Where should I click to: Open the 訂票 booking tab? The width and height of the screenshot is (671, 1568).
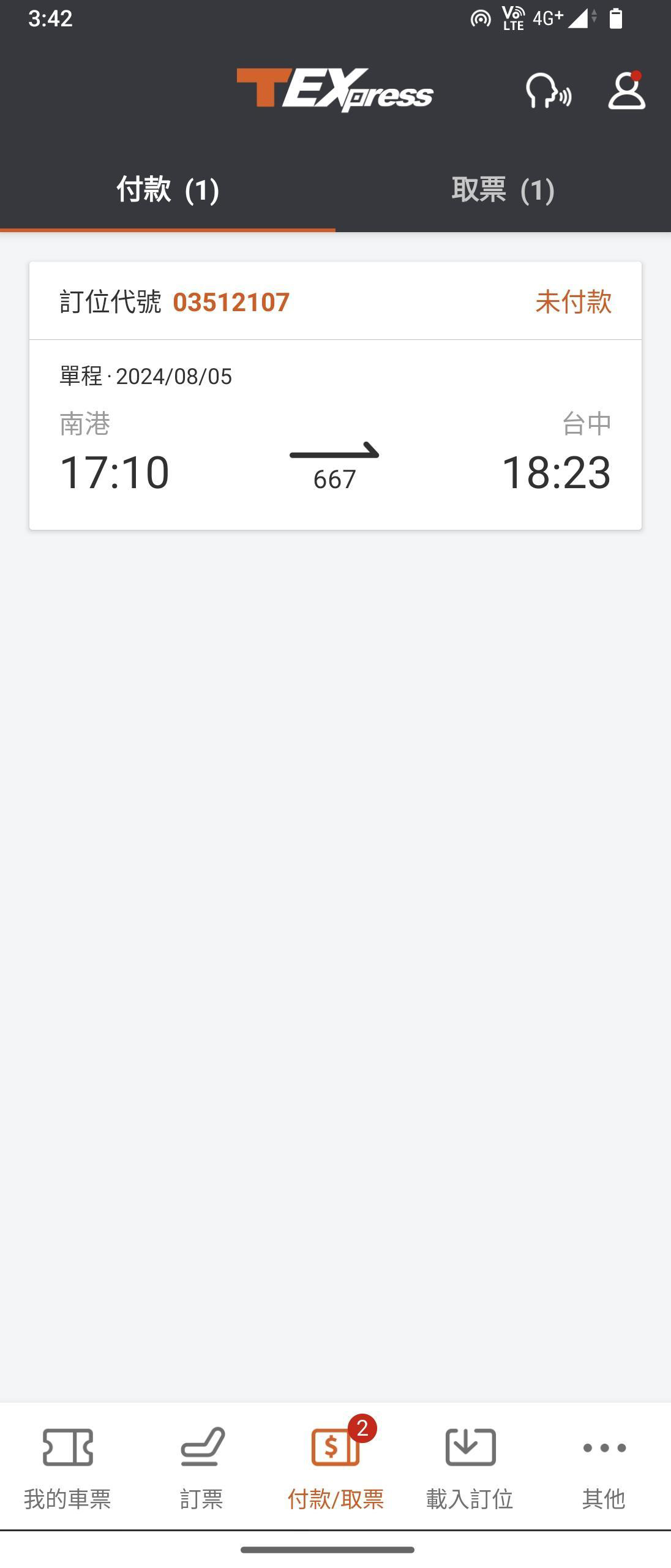point(201,1466)
